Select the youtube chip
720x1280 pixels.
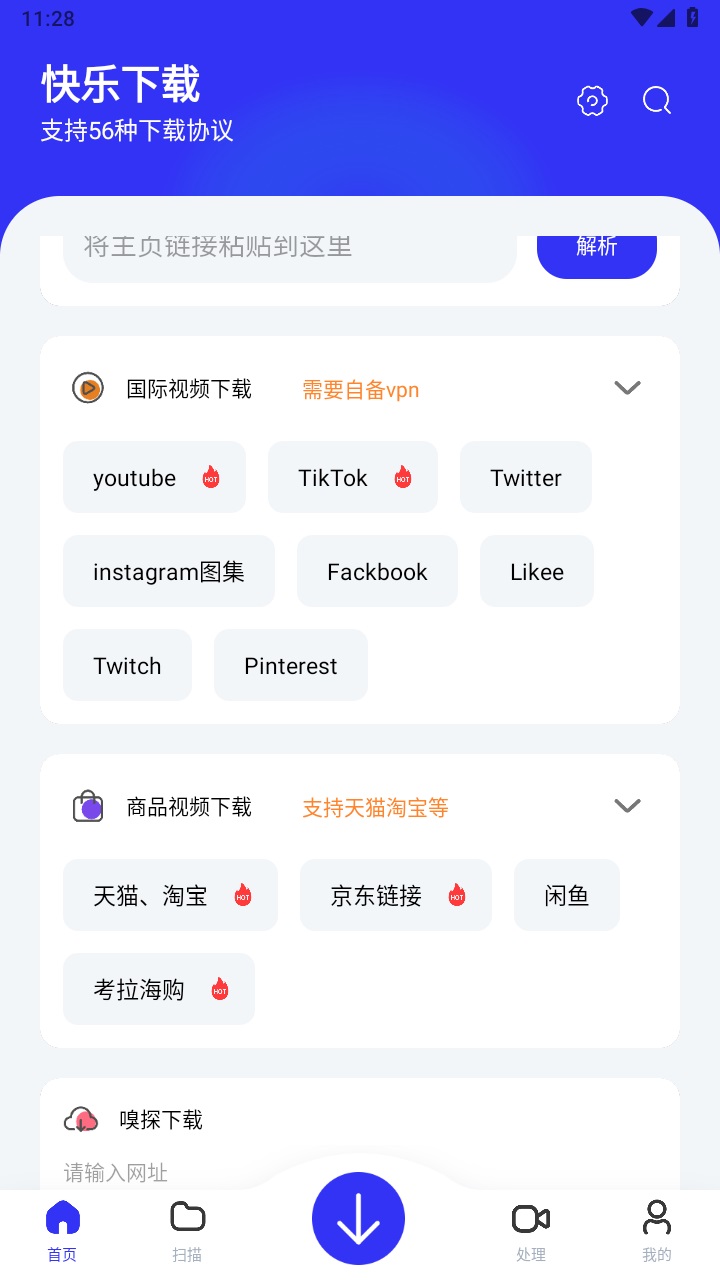point(154,477)
